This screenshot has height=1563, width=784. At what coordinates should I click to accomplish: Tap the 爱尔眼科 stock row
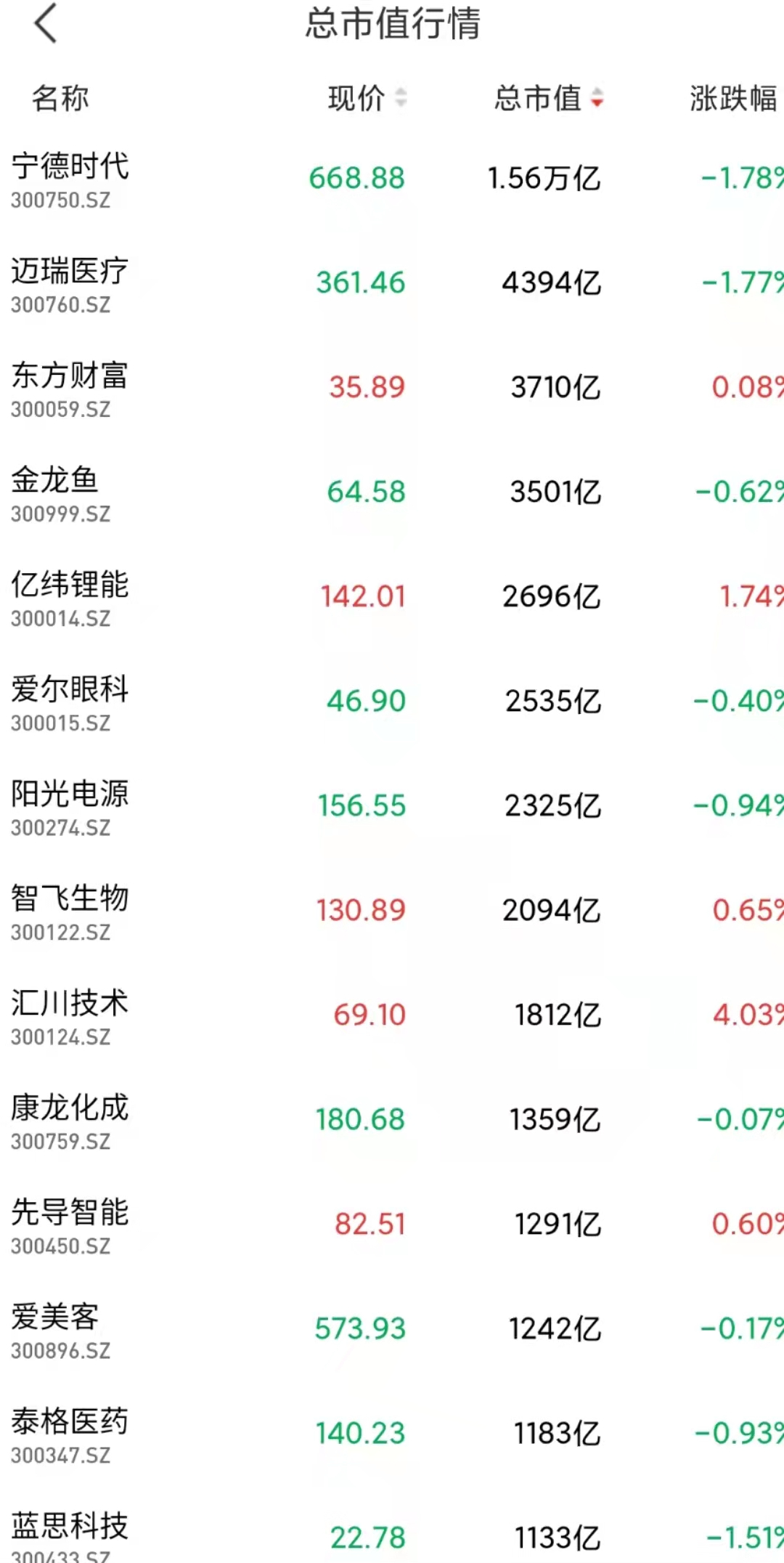(392, 702)
